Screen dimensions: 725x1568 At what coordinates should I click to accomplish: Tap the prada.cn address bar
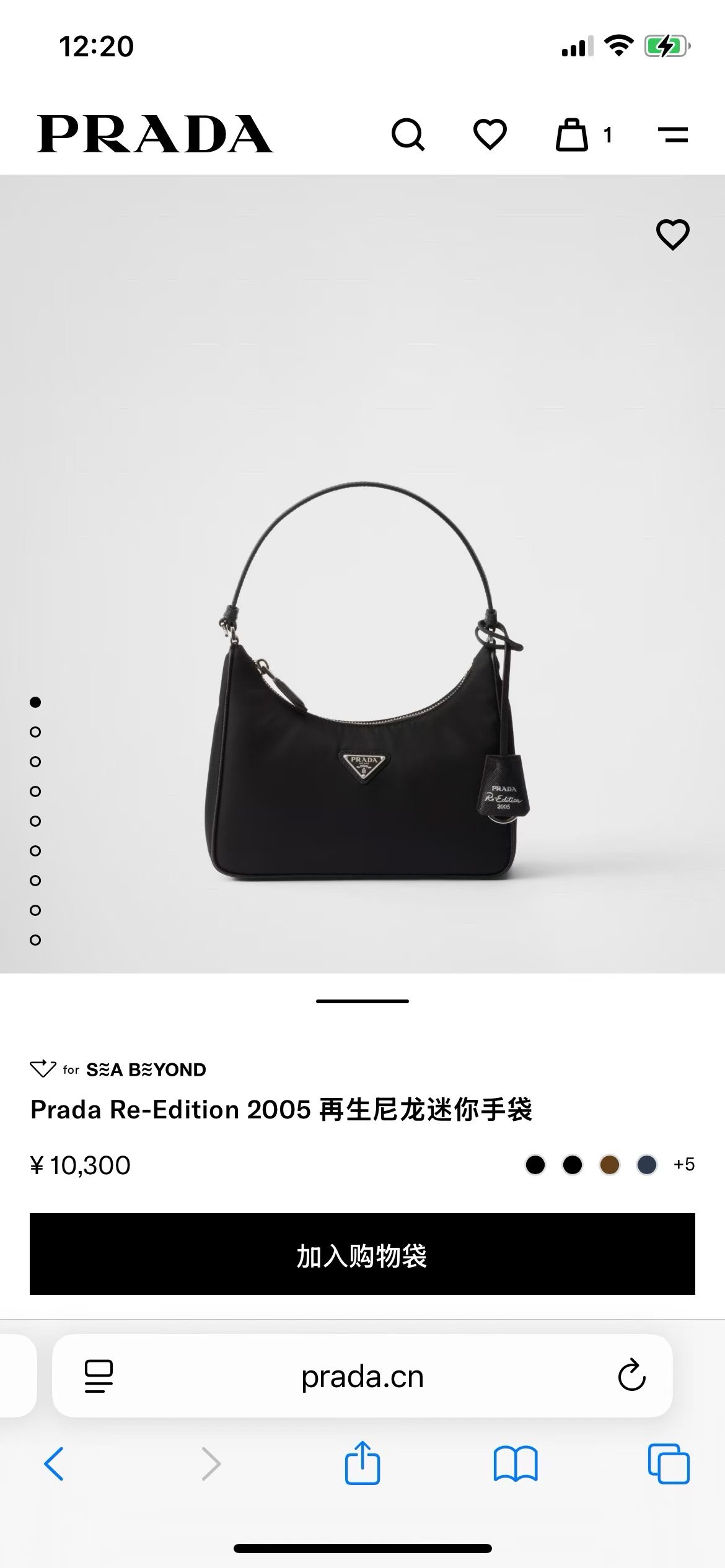362,1376
